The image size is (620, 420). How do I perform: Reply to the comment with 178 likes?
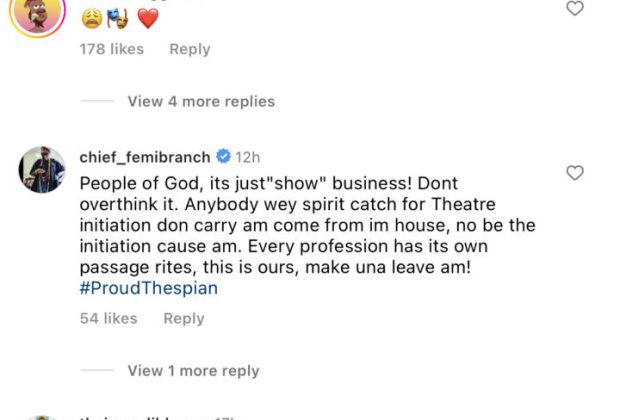pyautogui.click(x=189, y=49)
